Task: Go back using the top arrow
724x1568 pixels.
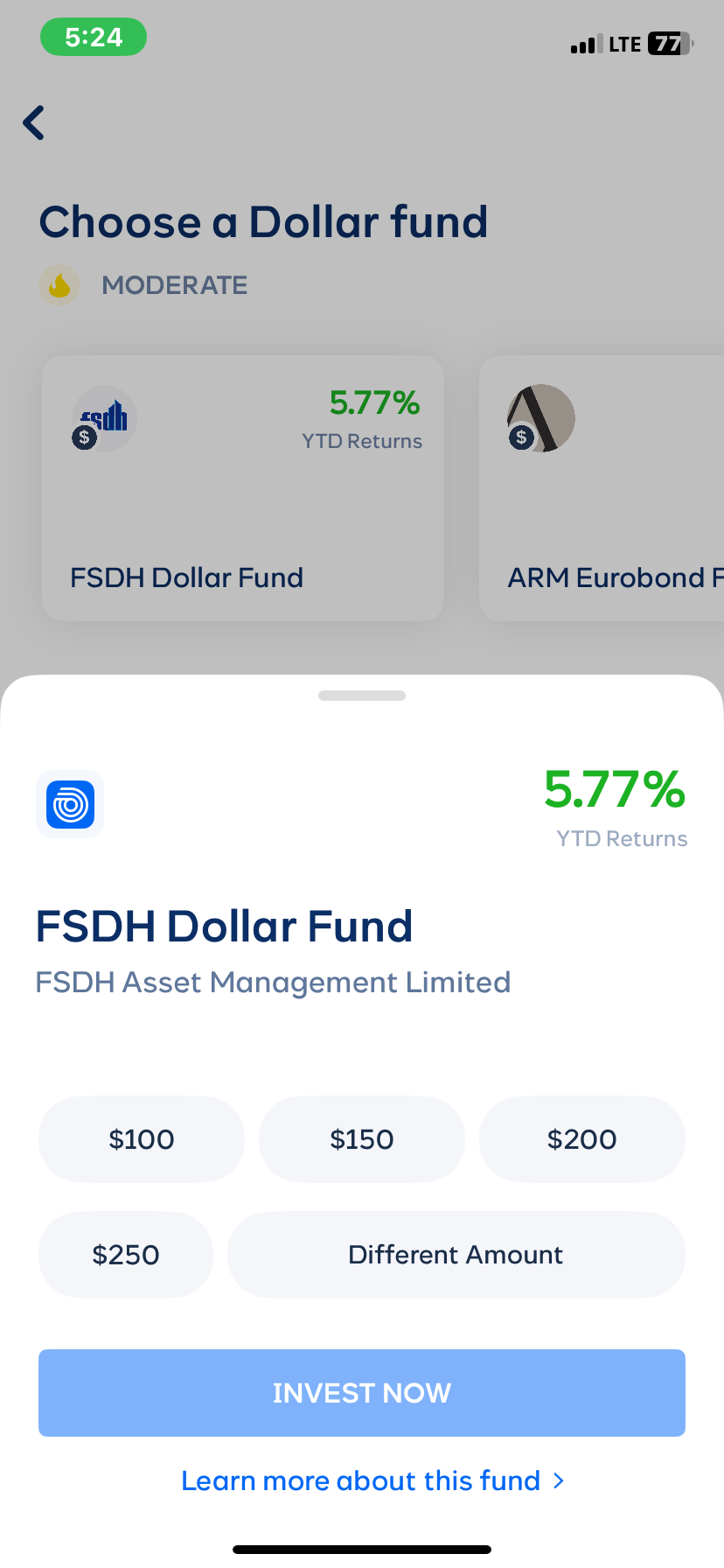Action: (34, 122)
